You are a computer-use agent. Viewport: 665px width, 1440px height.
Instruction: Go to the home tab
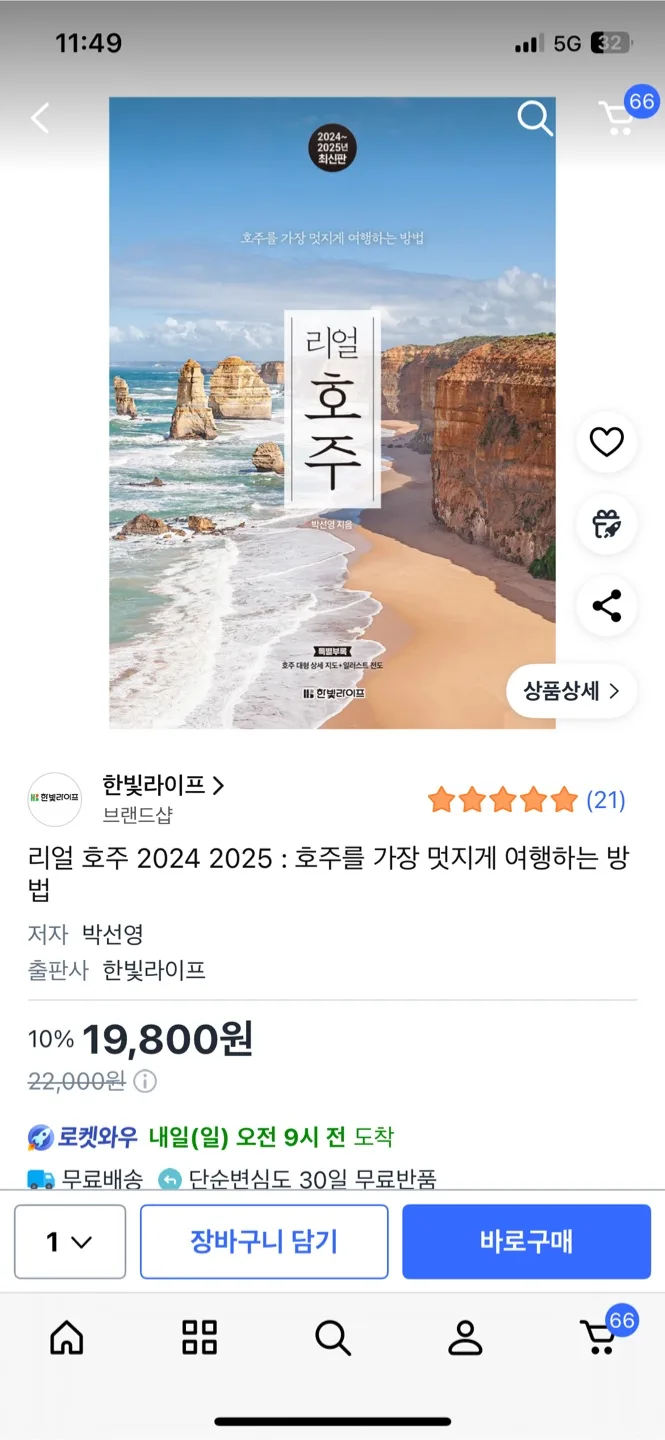click(67, 1337)
